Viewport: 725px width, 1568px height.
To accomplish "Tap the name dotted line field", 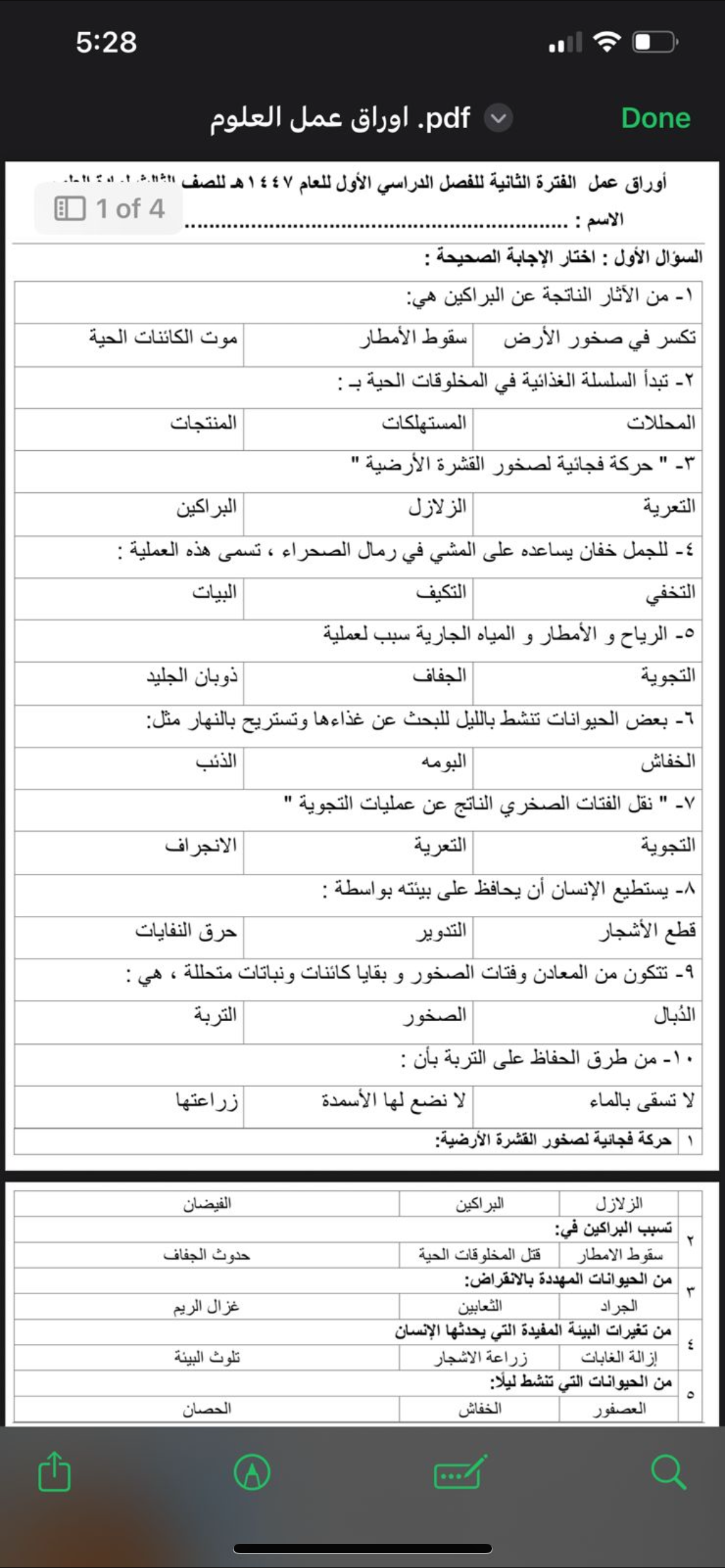I will 372,220.
